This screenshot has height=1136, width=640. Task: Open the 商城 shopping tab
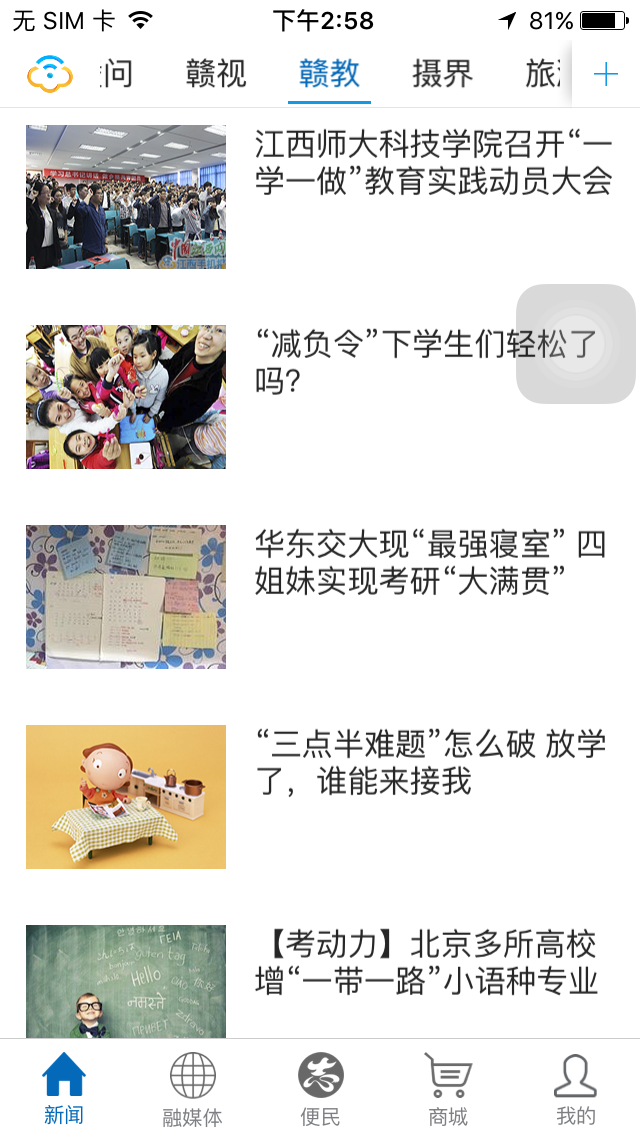[x=448, y=1088]
